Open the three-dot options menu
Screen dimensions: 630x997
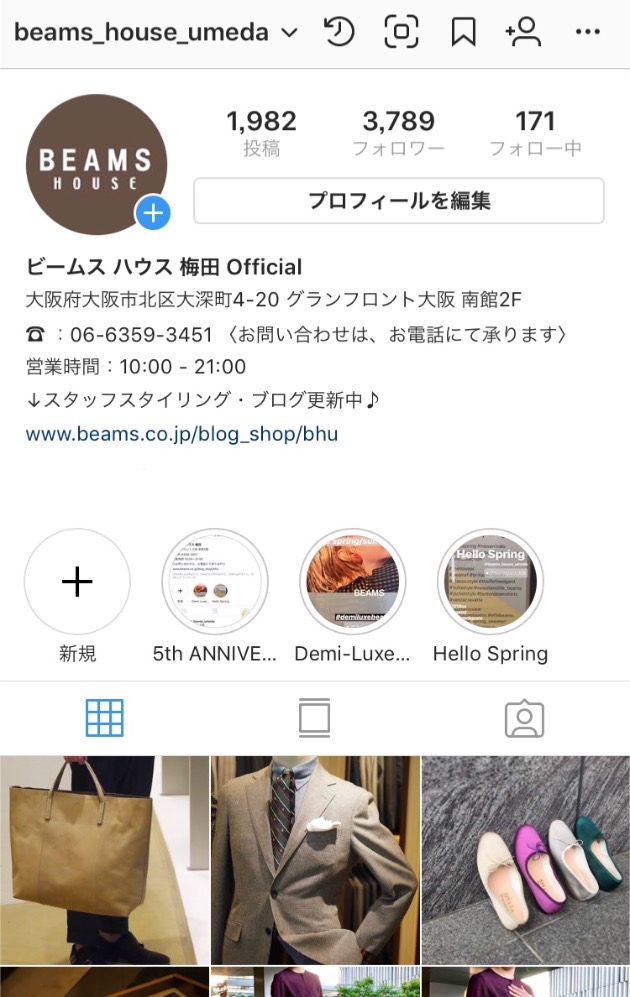589,33
